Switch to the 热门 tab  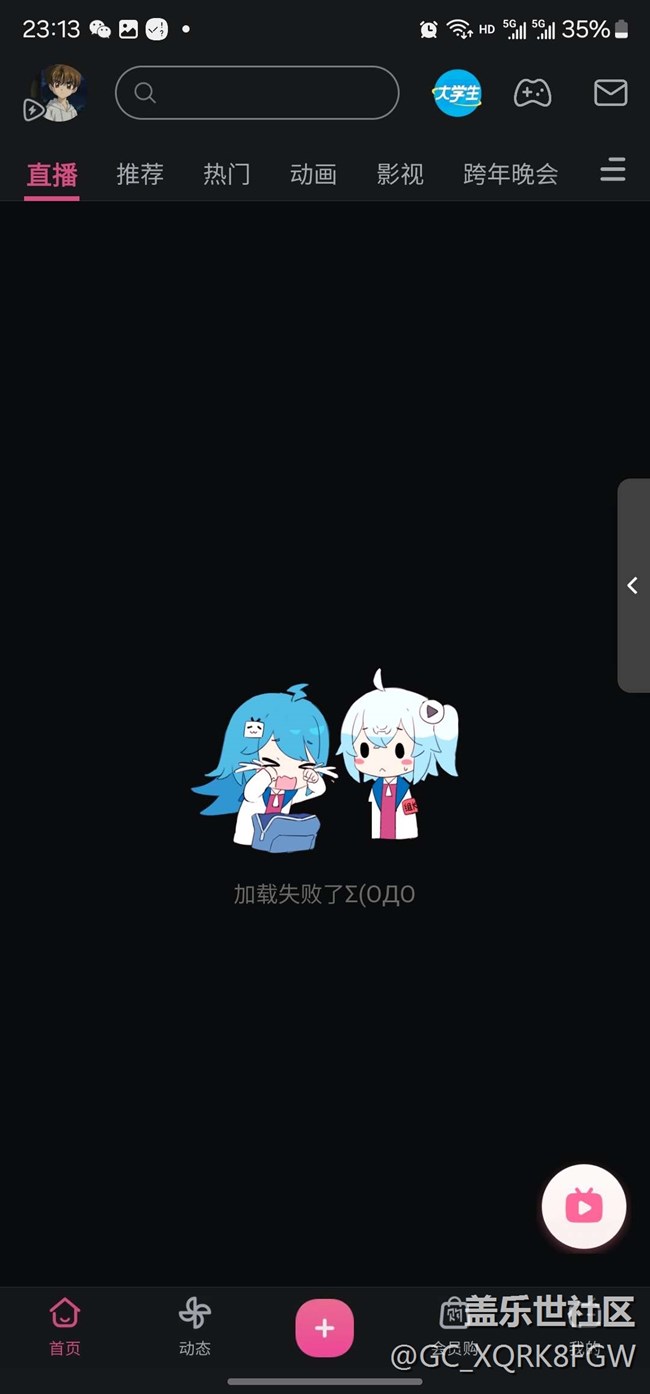click(x=227, y=174)
